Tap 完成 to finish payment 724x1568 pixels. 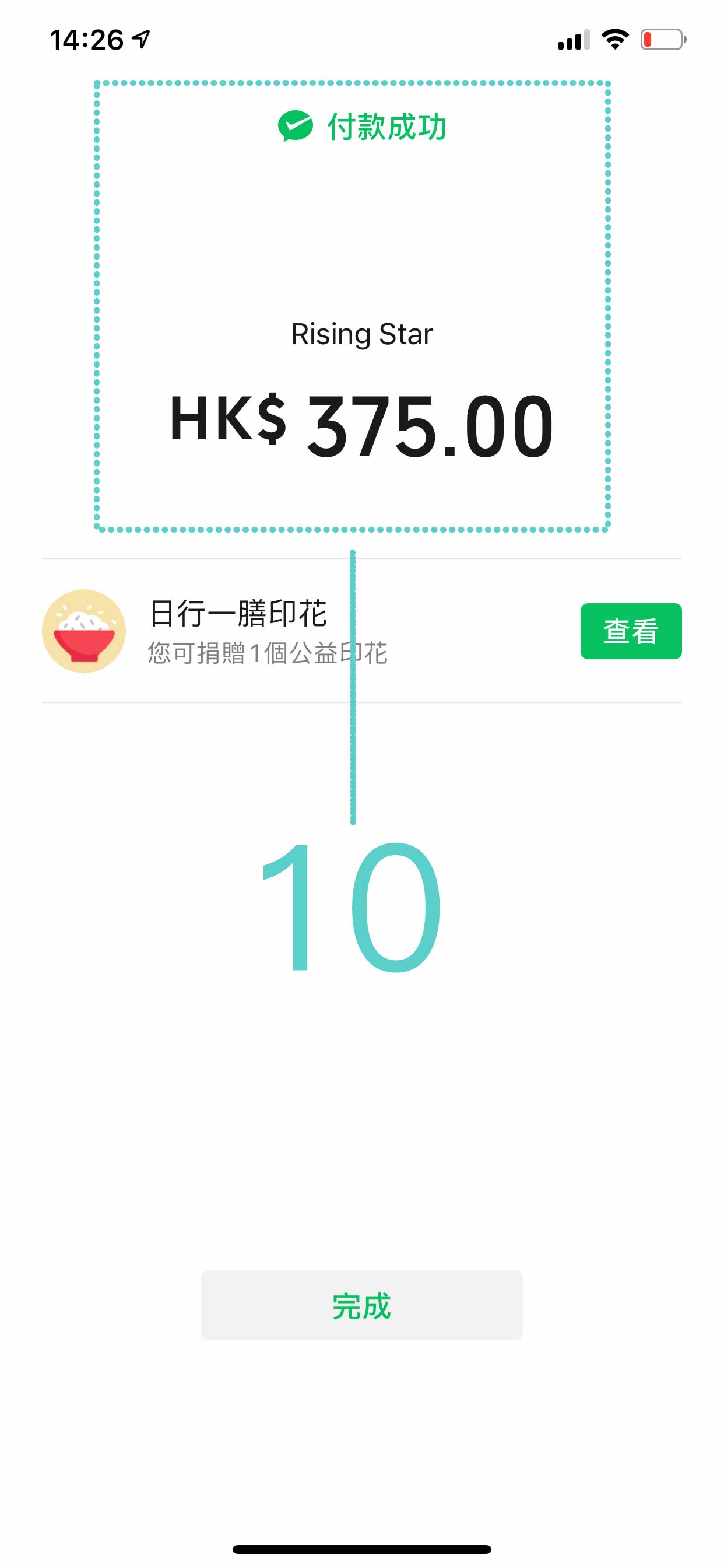coord(361,1305)
